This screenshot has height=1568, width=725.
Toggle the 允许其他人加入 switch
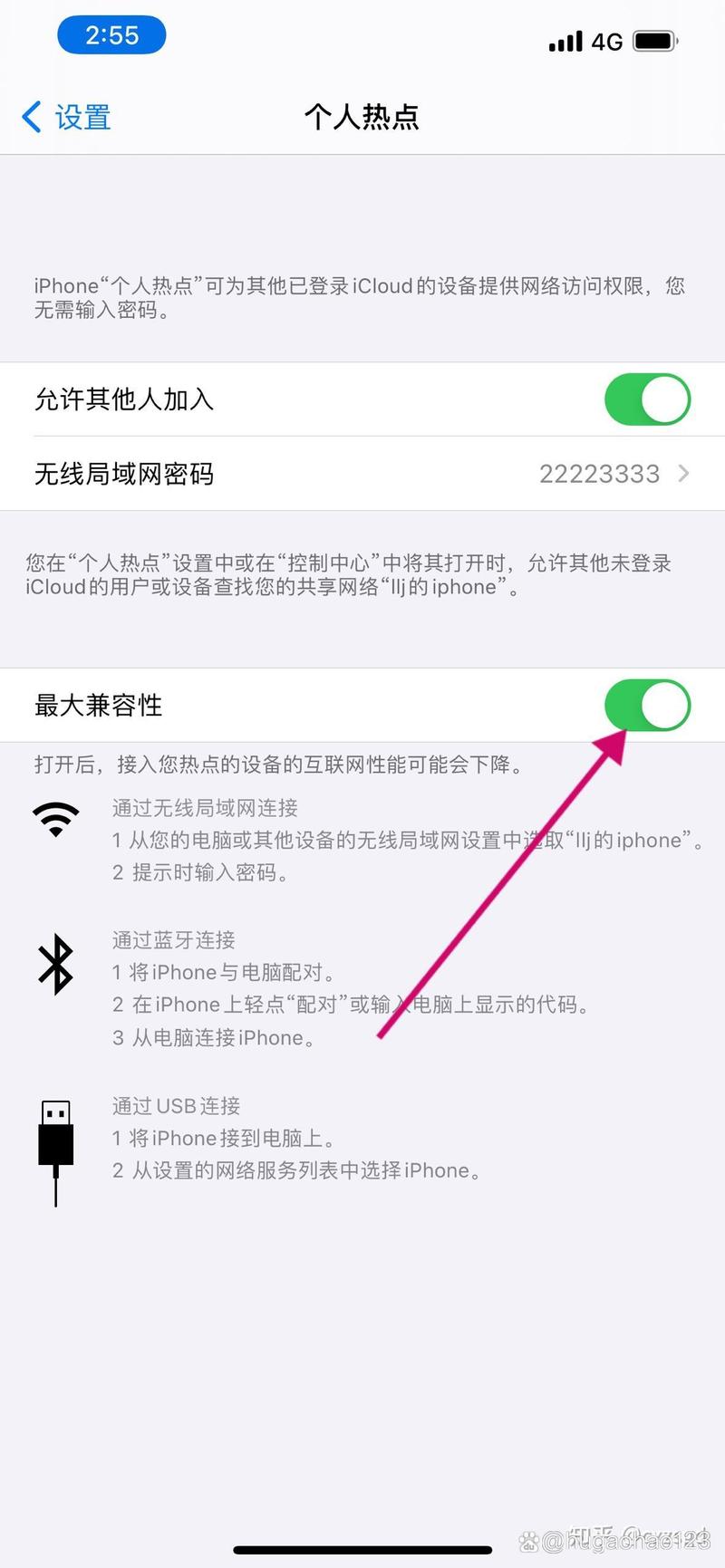647,399
